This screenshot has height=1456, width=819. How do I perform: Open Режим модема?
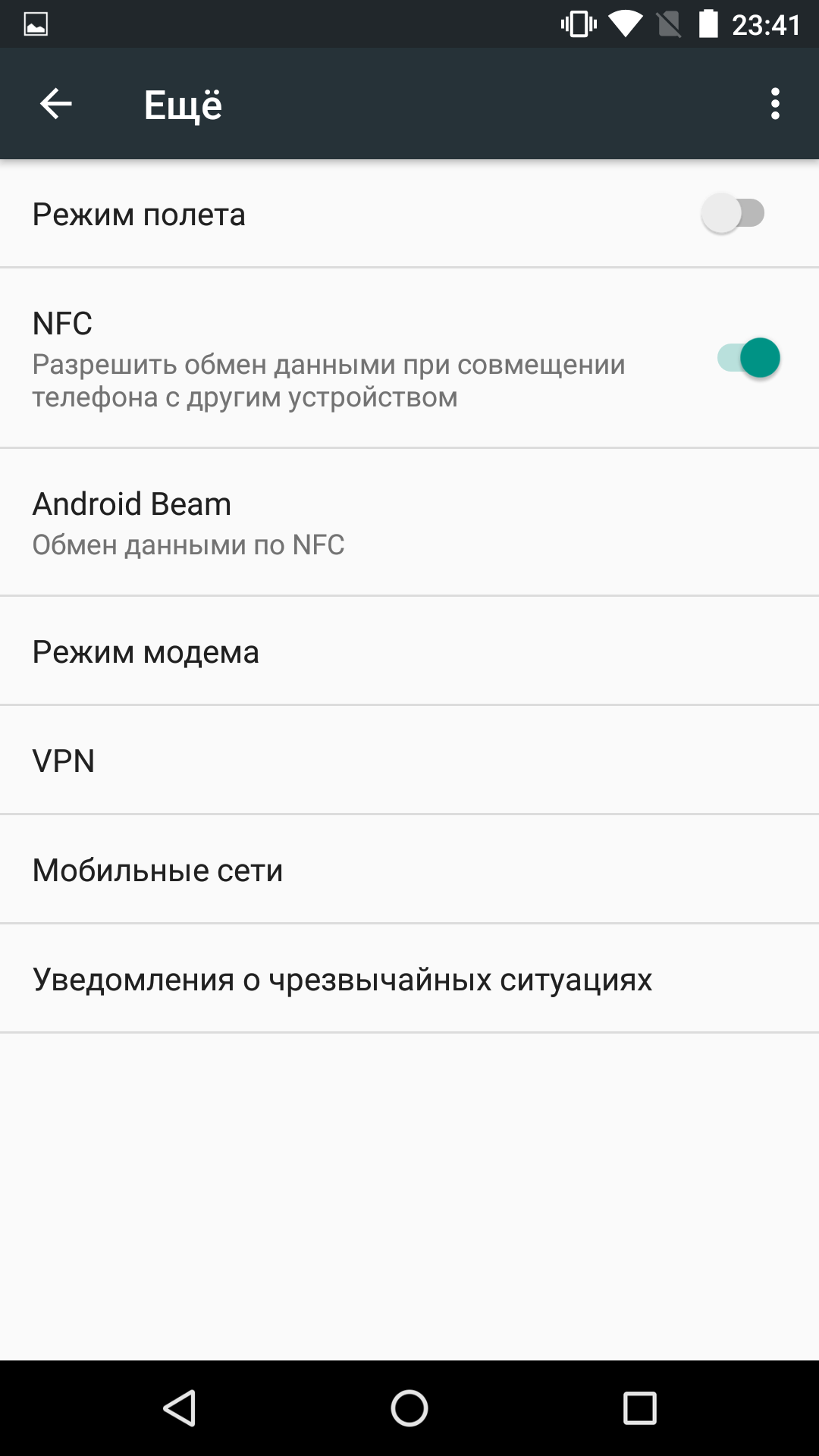click(x=409, y=651)
